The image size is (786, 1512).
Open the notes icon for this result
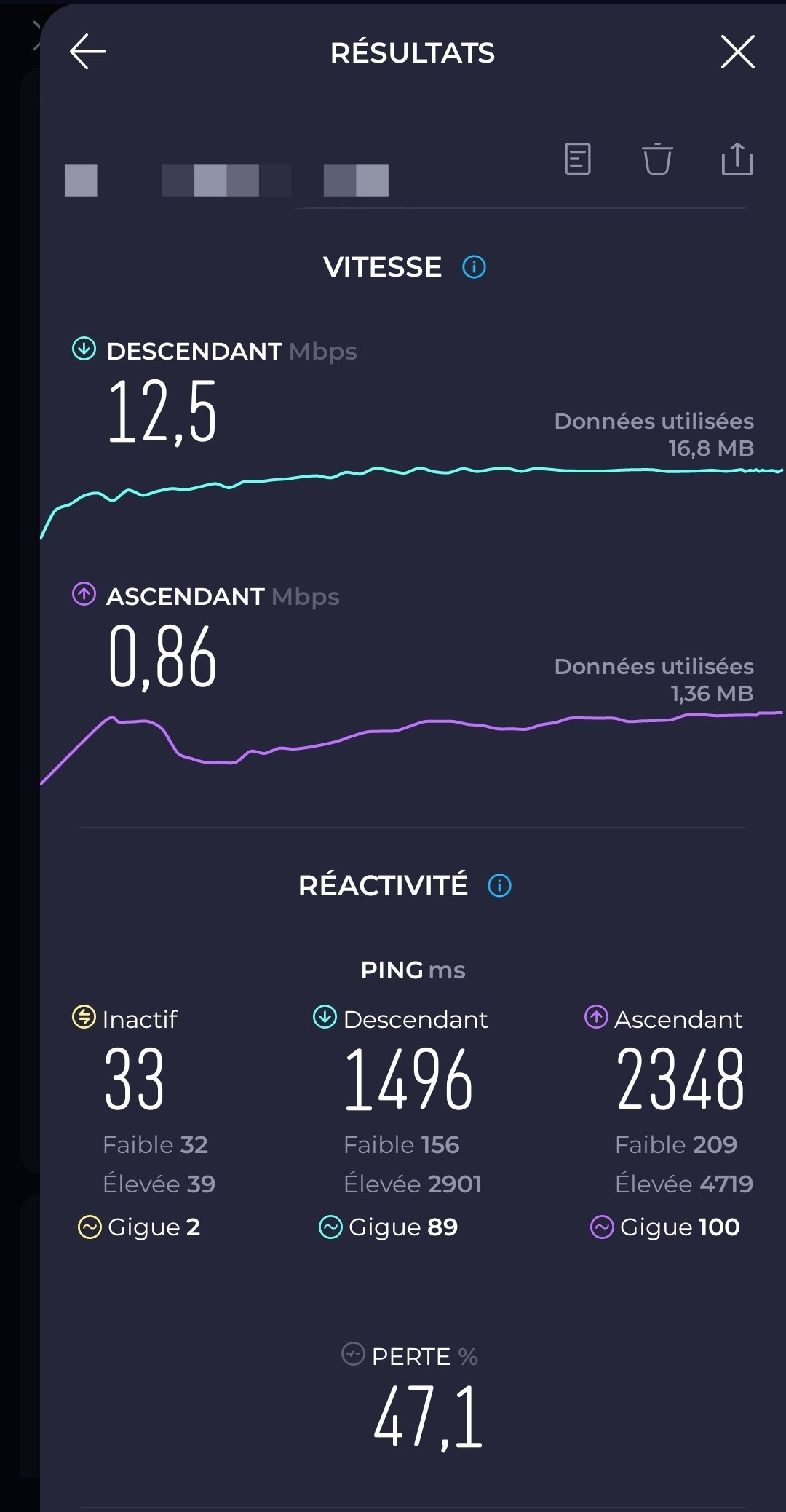tap(578, 159)
